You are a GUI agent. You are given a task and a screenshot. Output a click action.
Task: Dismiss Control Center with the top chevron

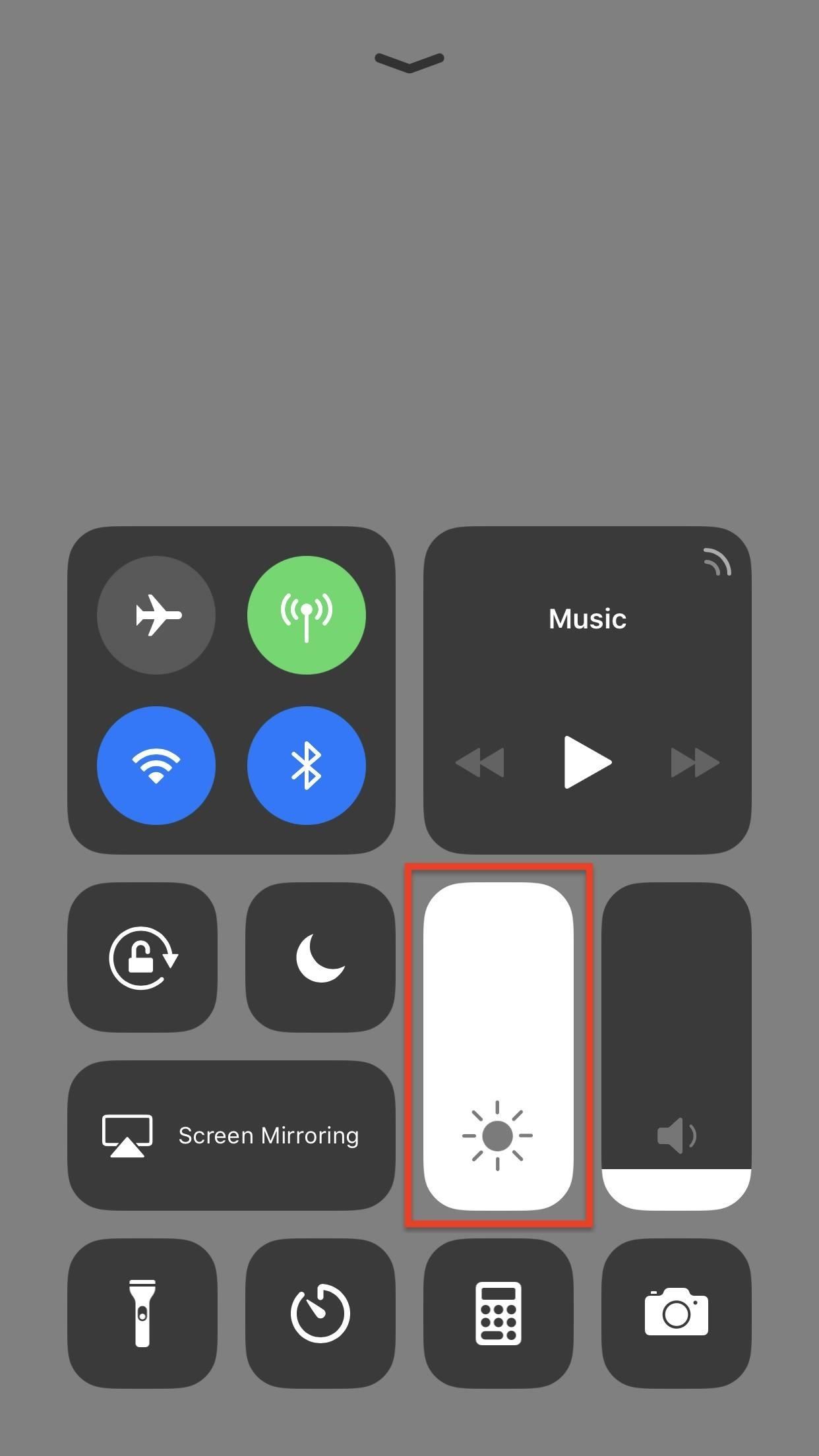(x=409, y=62)
